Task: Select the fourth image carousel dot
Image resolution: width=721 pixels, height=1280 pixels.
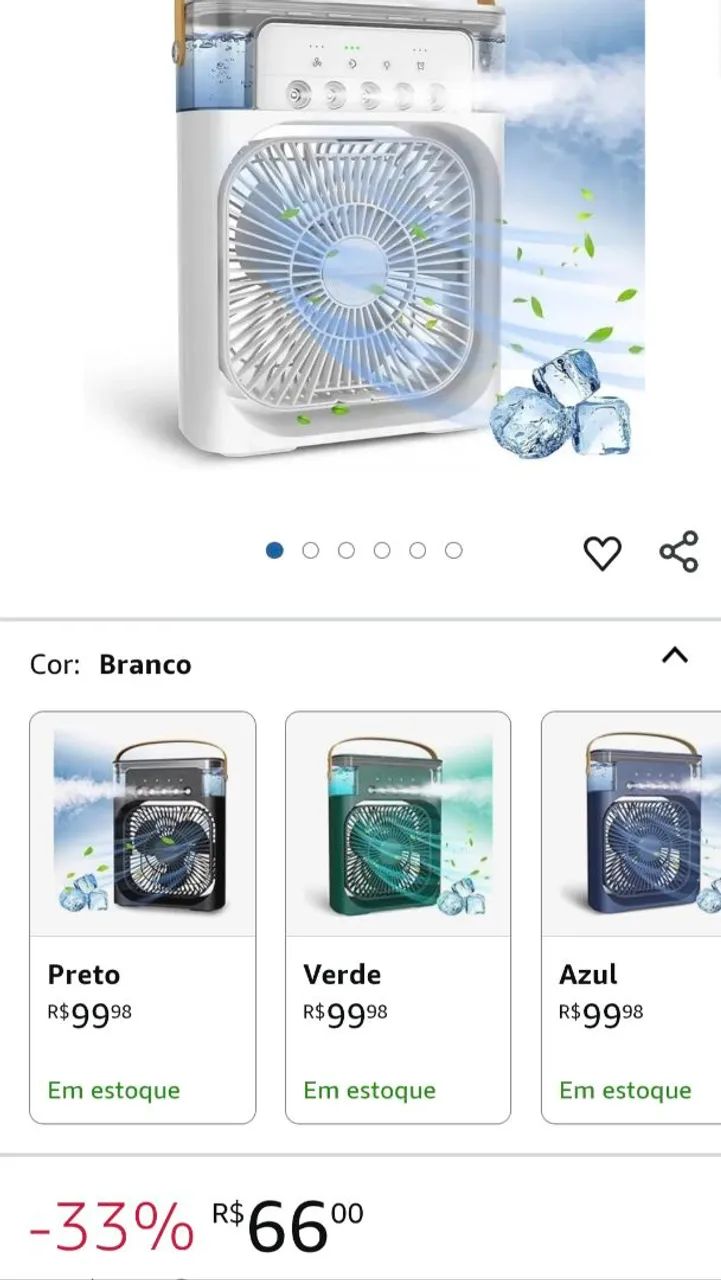Action: coord(382,548)
